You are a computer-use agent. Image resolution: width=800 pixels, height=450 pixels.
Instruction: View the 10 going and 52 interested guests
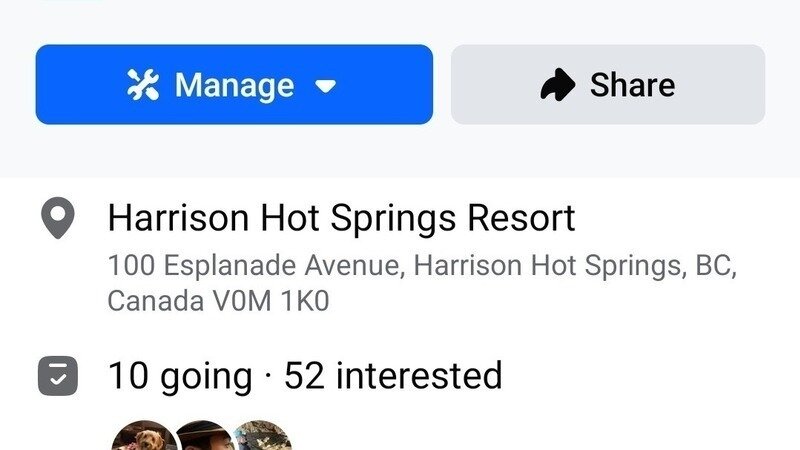(x=304, y=376)
